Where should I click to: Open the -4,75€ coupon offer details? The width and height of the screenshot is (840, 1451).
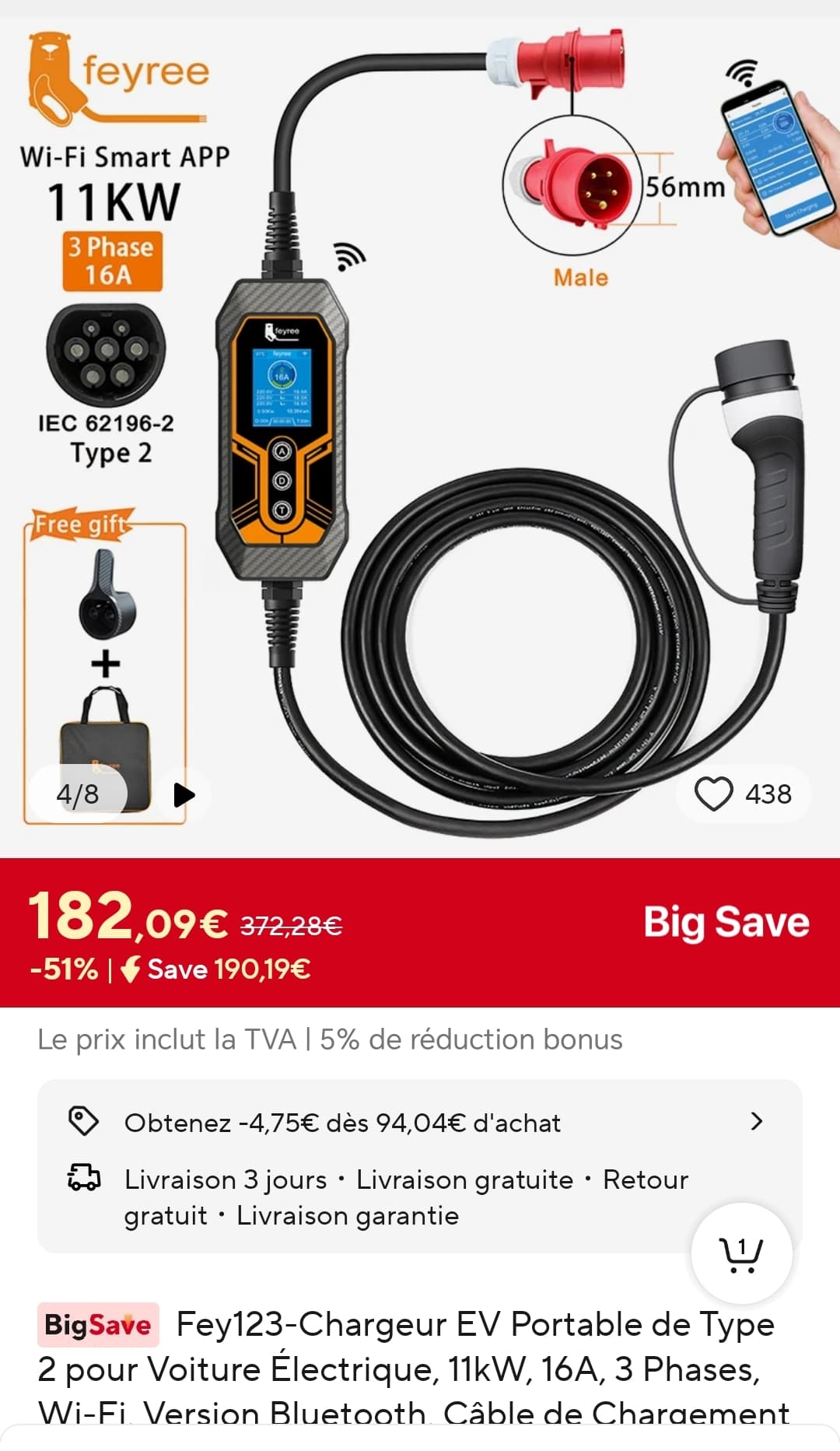tap(420, 1122)
